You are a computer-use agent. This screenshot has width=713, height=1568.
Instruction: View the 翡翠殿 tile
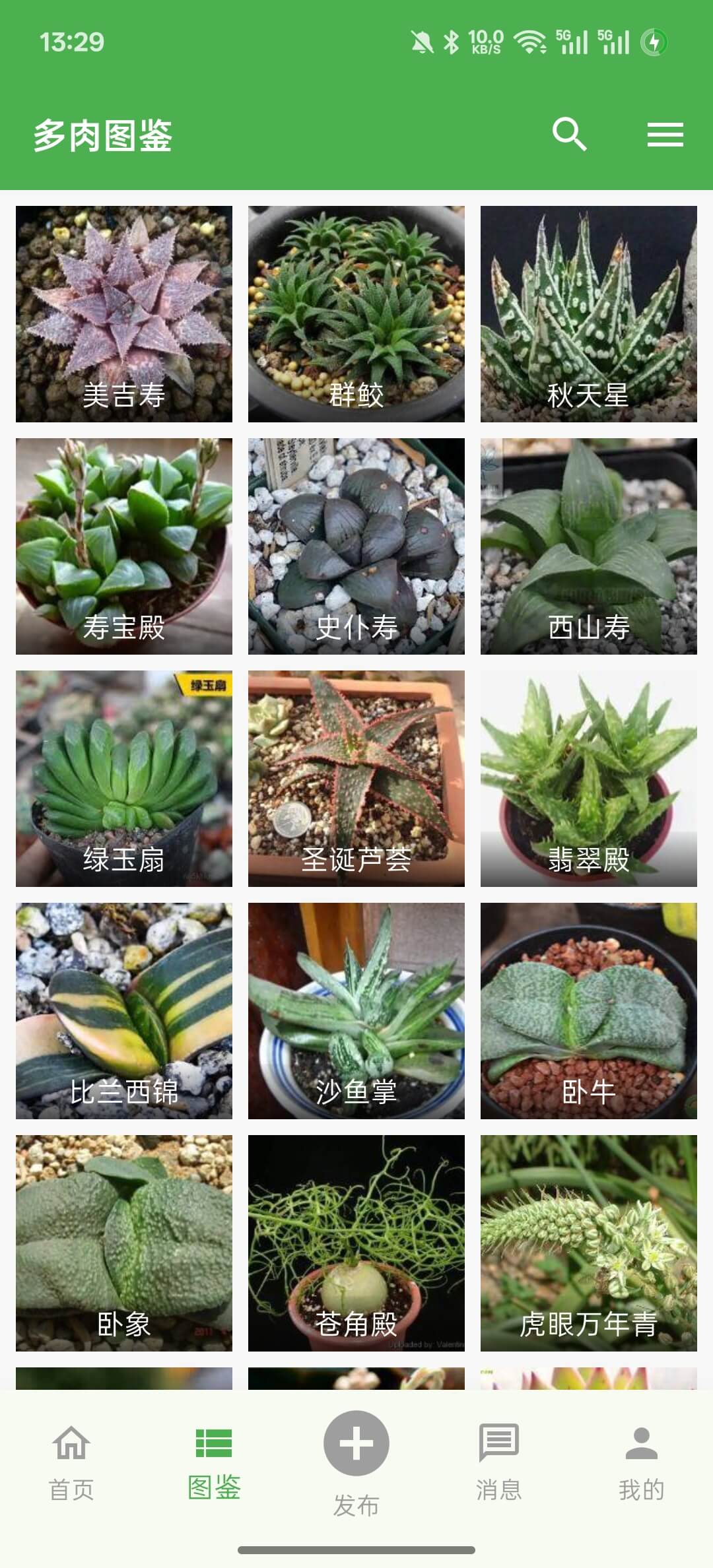(589, 779)
